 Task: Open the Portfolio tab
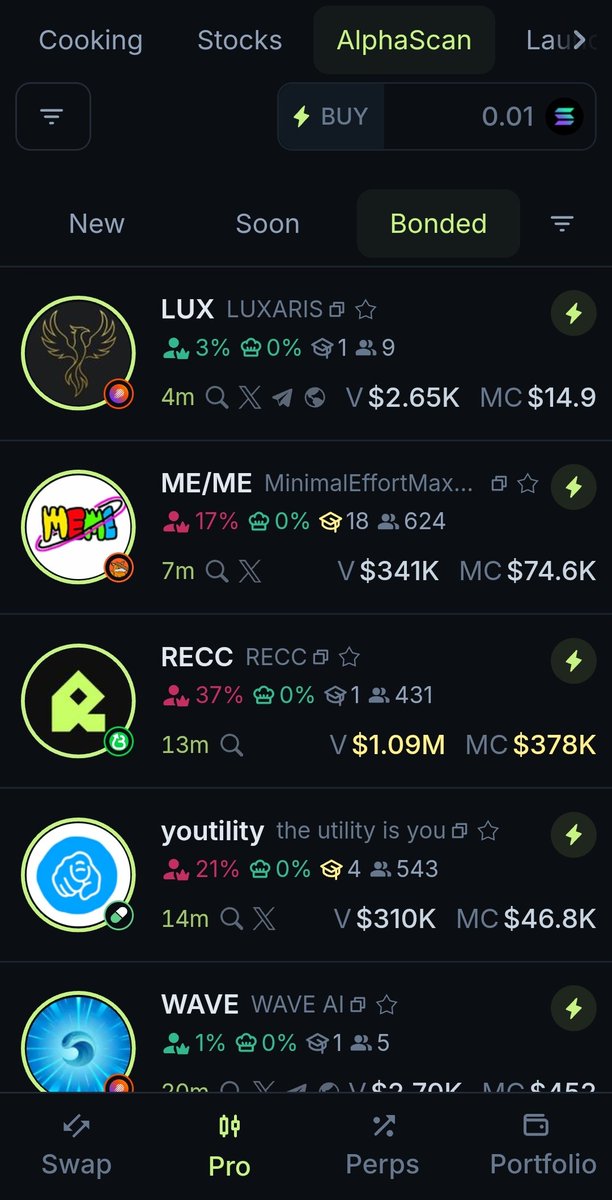[543, 1146]
